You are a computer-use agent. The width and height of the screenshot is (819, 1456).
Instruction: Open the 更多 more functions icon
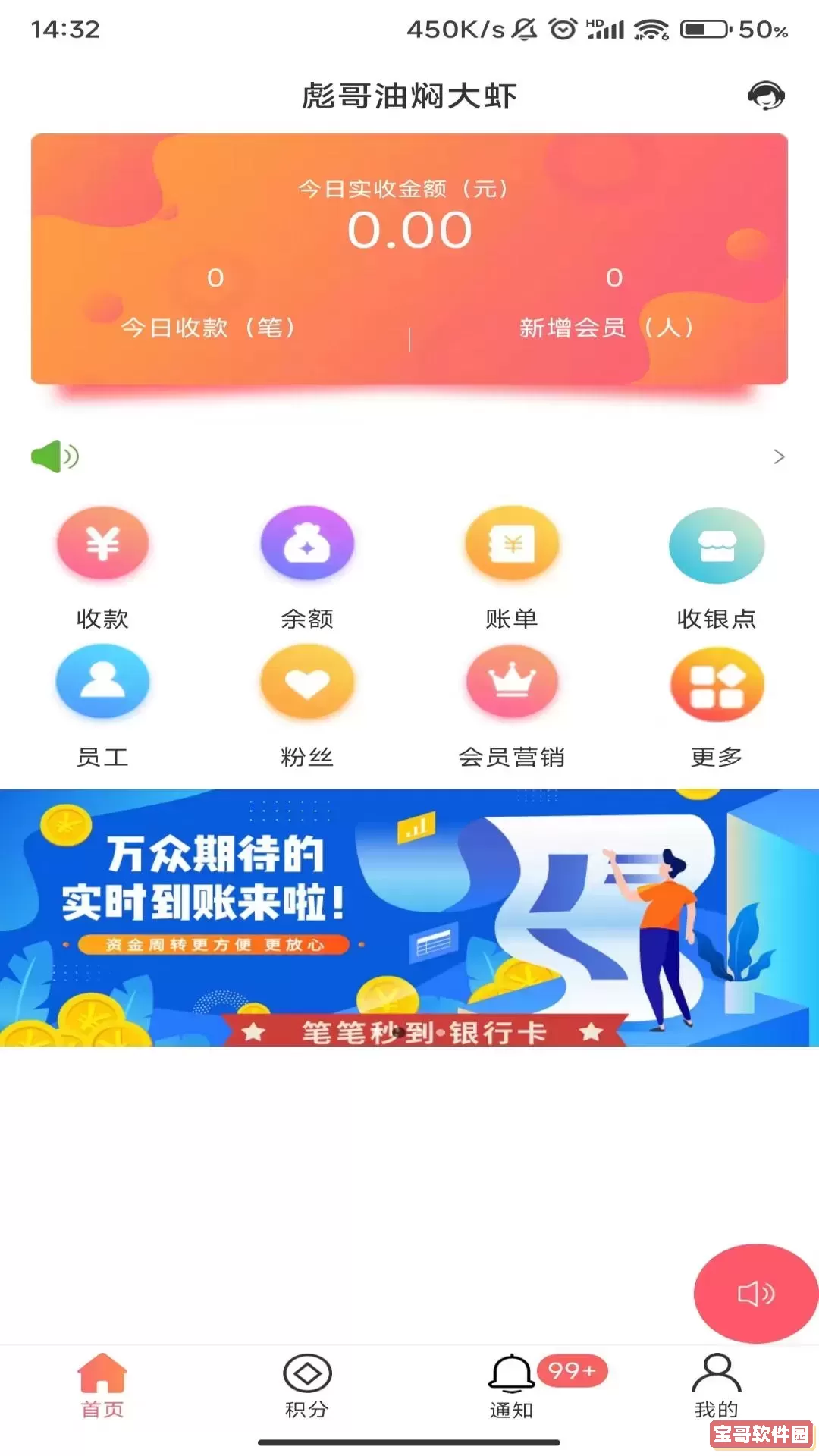coord(717,681)
